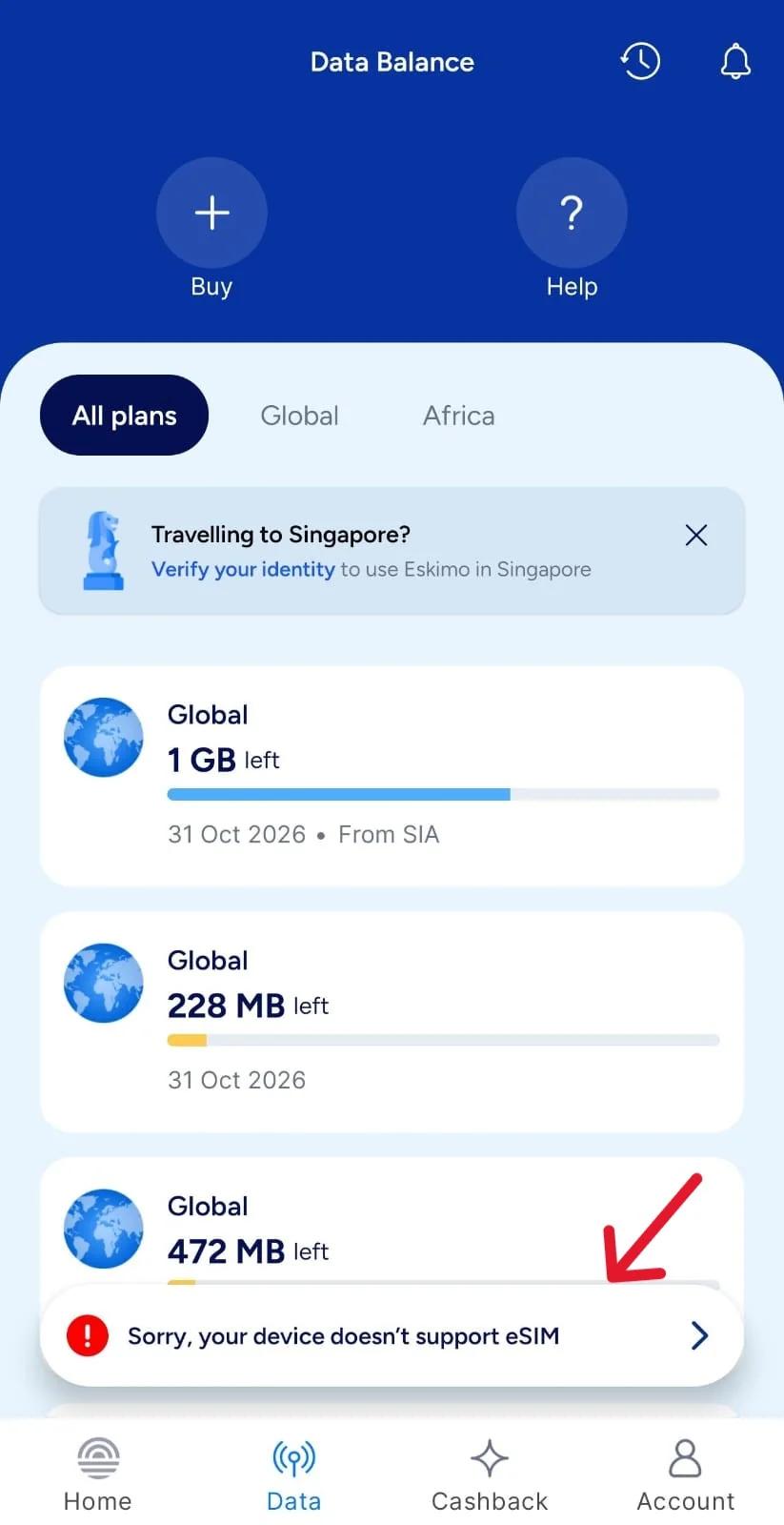Select the All plans tab

pos(124,415)
